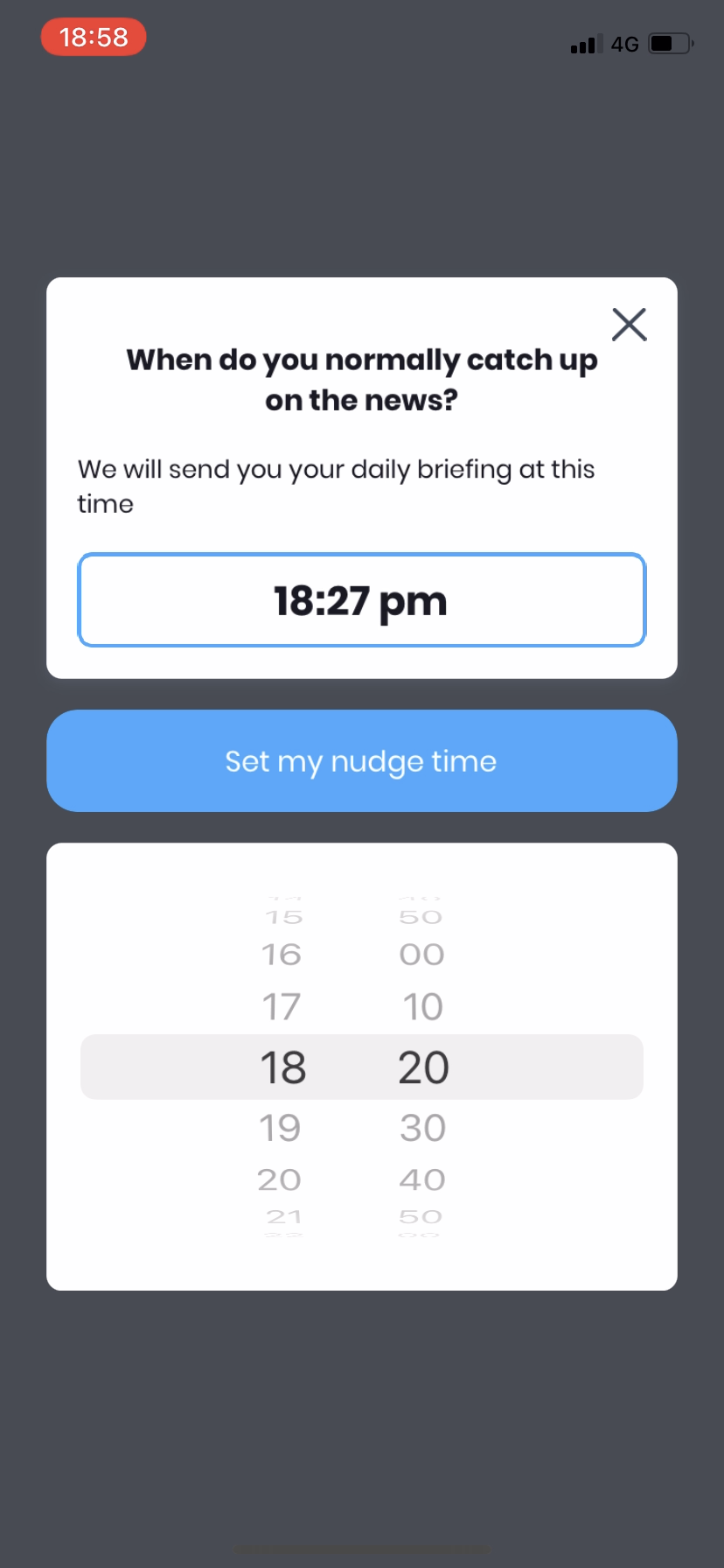The width and height of the screenshot is (724, 1568).
Task: Close the nudge time dialog
Action: coord(629,325)
